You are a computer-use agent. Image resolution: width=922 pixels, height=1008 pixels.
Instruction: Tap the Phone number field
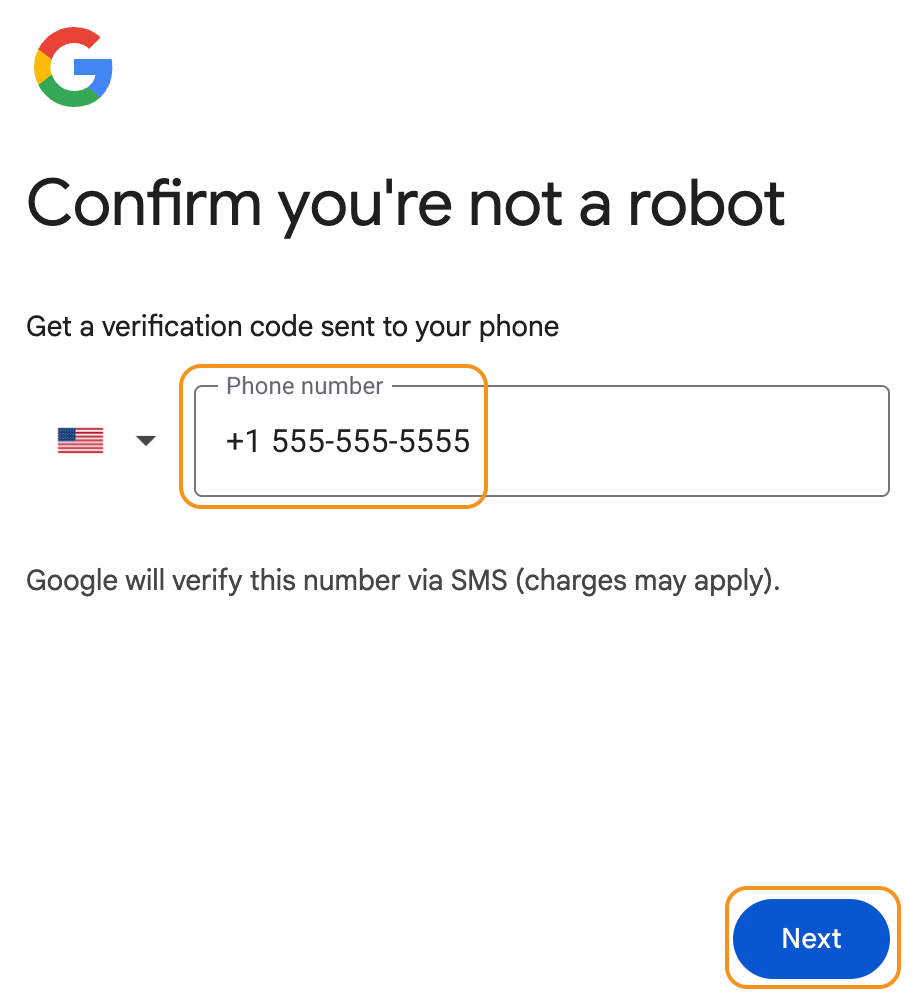[x=540, y=441]
